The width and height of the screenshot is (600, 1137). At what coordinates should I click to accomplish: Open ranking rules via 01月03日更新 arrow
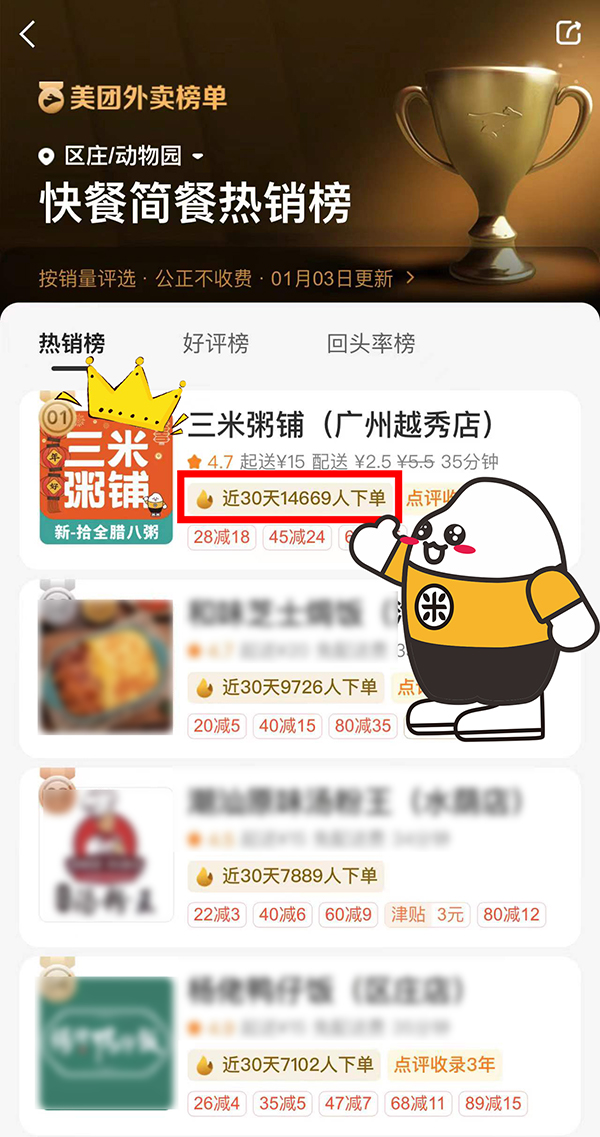tap(410, 278)
